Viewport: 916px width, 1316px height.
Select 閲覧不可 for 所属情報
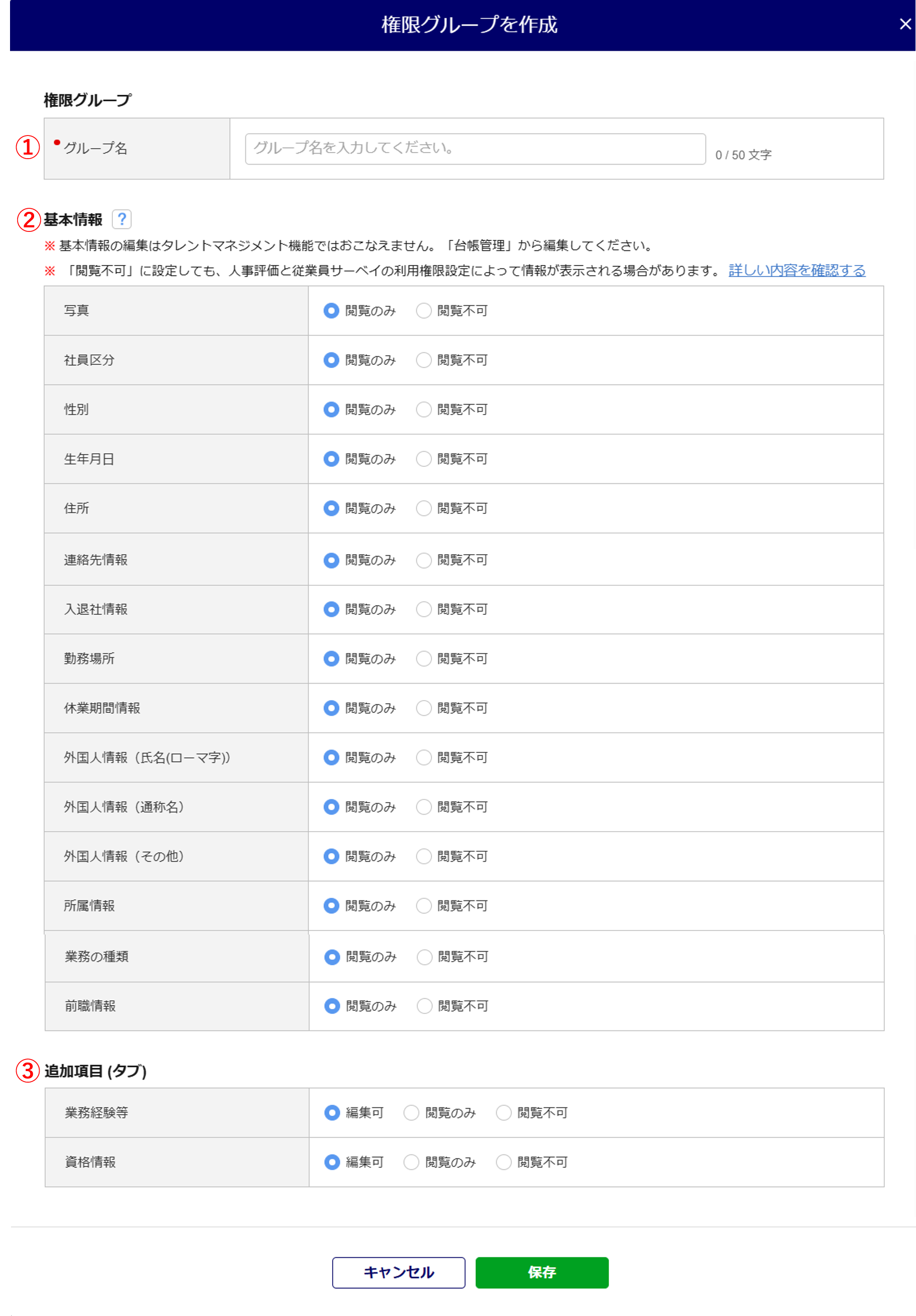424,905
